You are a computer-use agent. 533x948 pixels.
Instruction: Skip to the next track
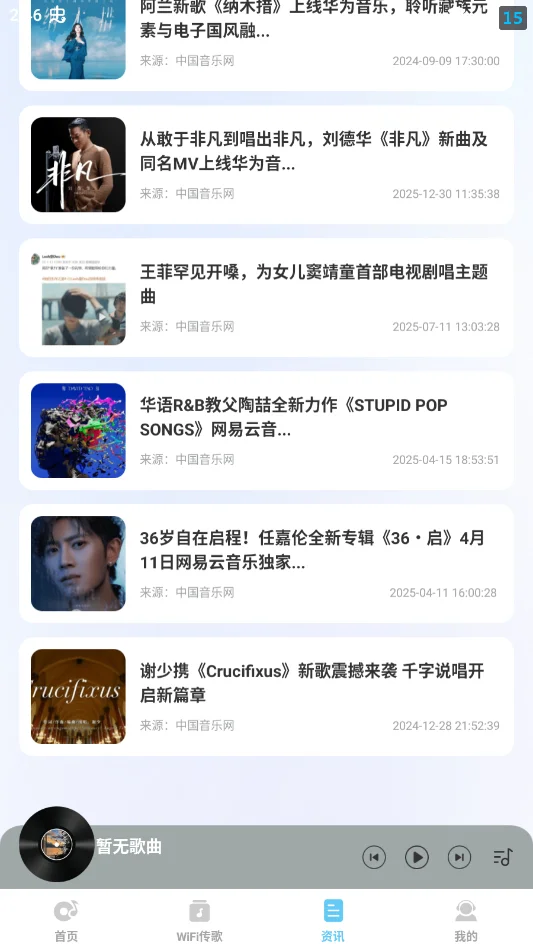[x=459, y=857]
